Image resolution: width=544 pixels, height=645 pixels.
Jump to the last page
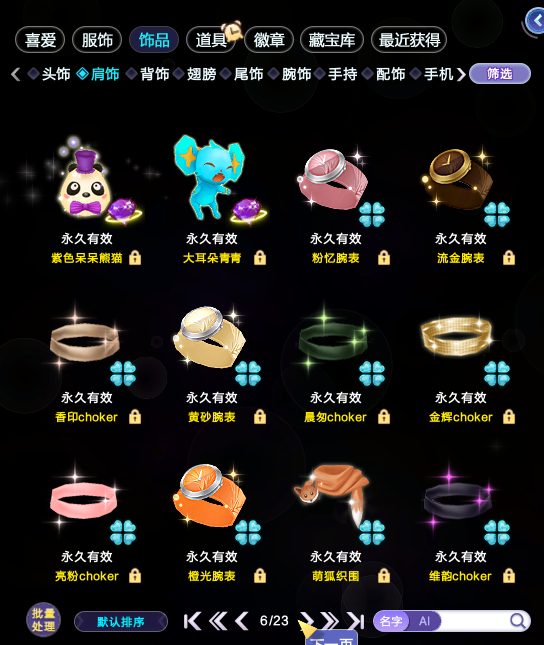pyautogui.click(x=356, y=621)
